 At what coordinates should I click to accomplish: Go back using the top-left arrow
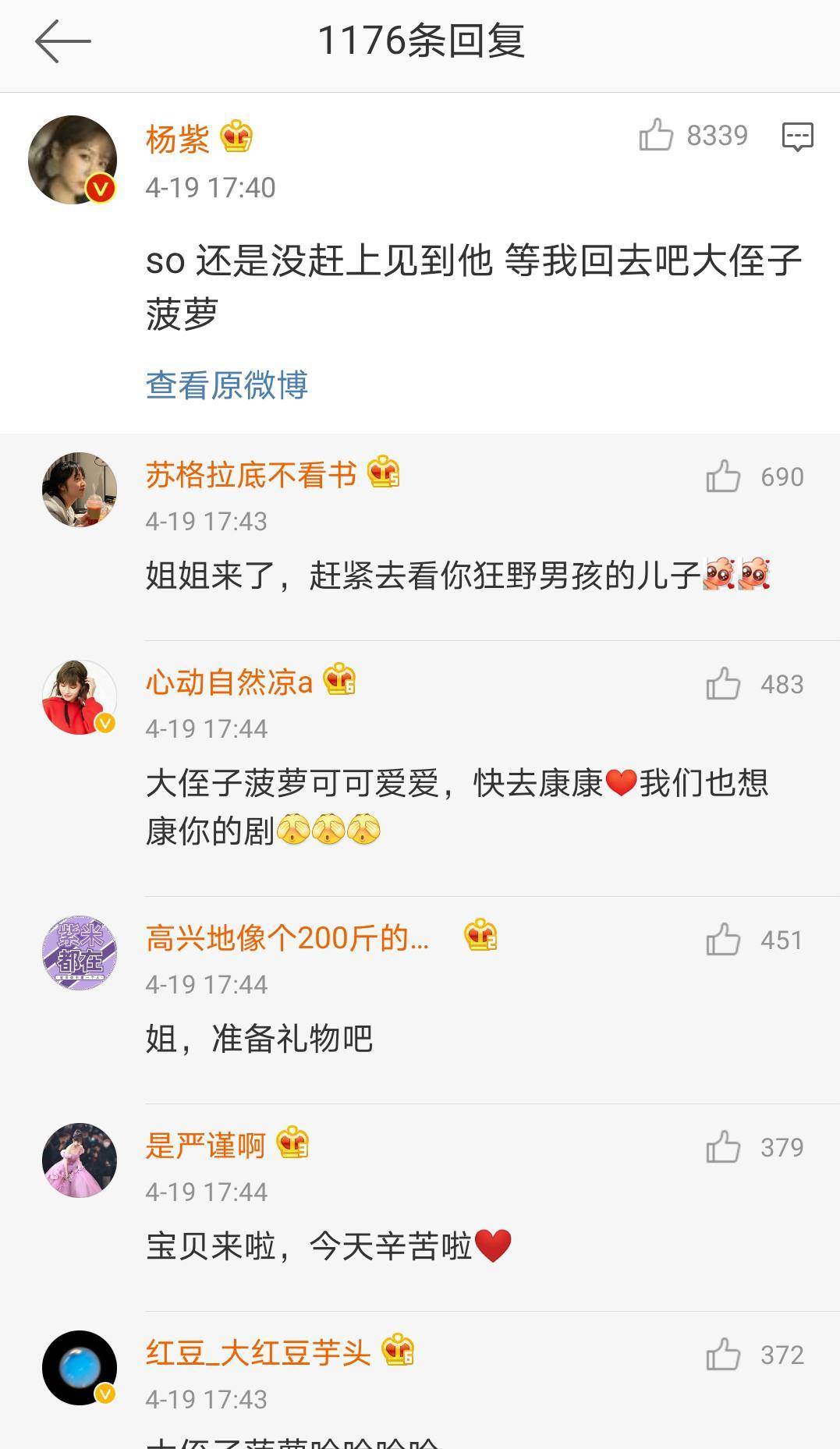[x=62, y=41]
